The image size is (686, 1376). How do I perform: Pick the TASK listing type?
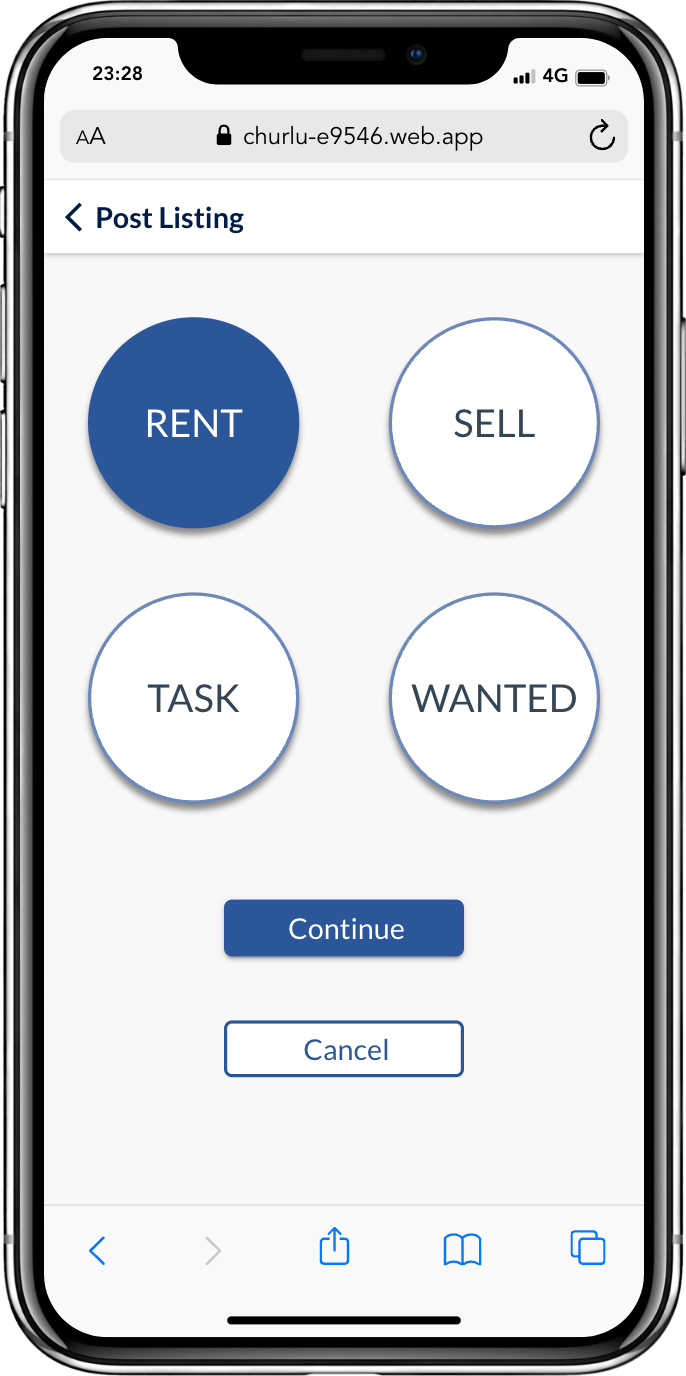click(194, 698)
